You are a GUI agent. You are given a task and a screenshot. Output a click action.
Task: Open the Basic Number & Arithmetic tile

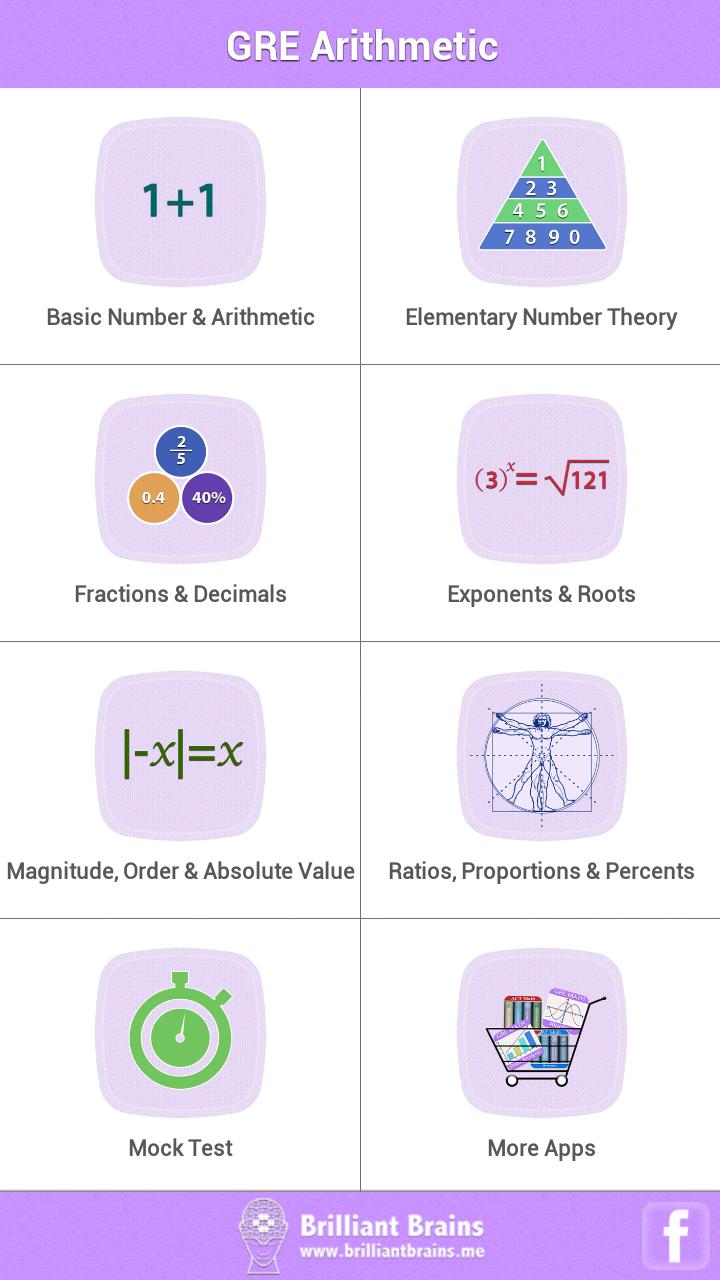coord(180,200)
